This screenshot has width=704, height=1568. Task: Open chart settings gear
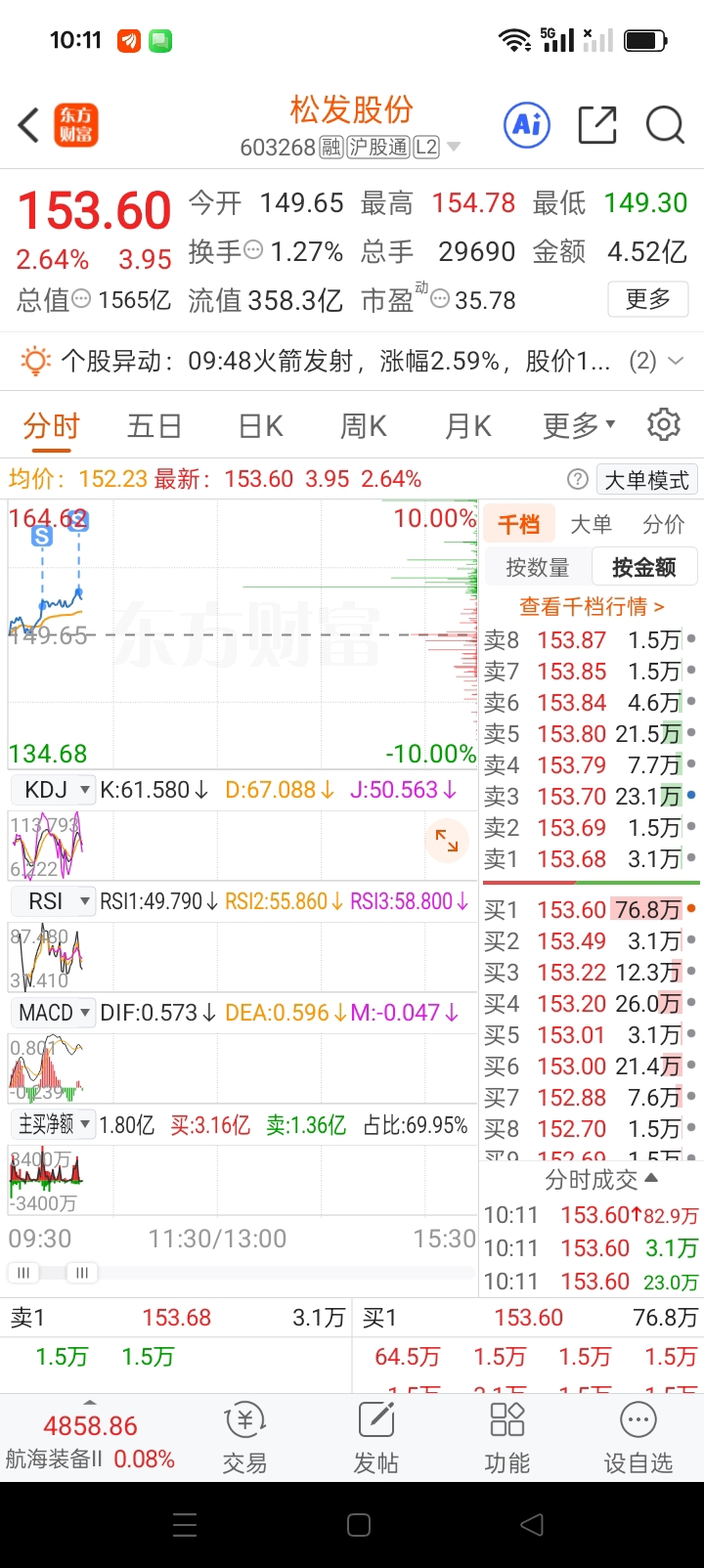click(x=664, y=424)
